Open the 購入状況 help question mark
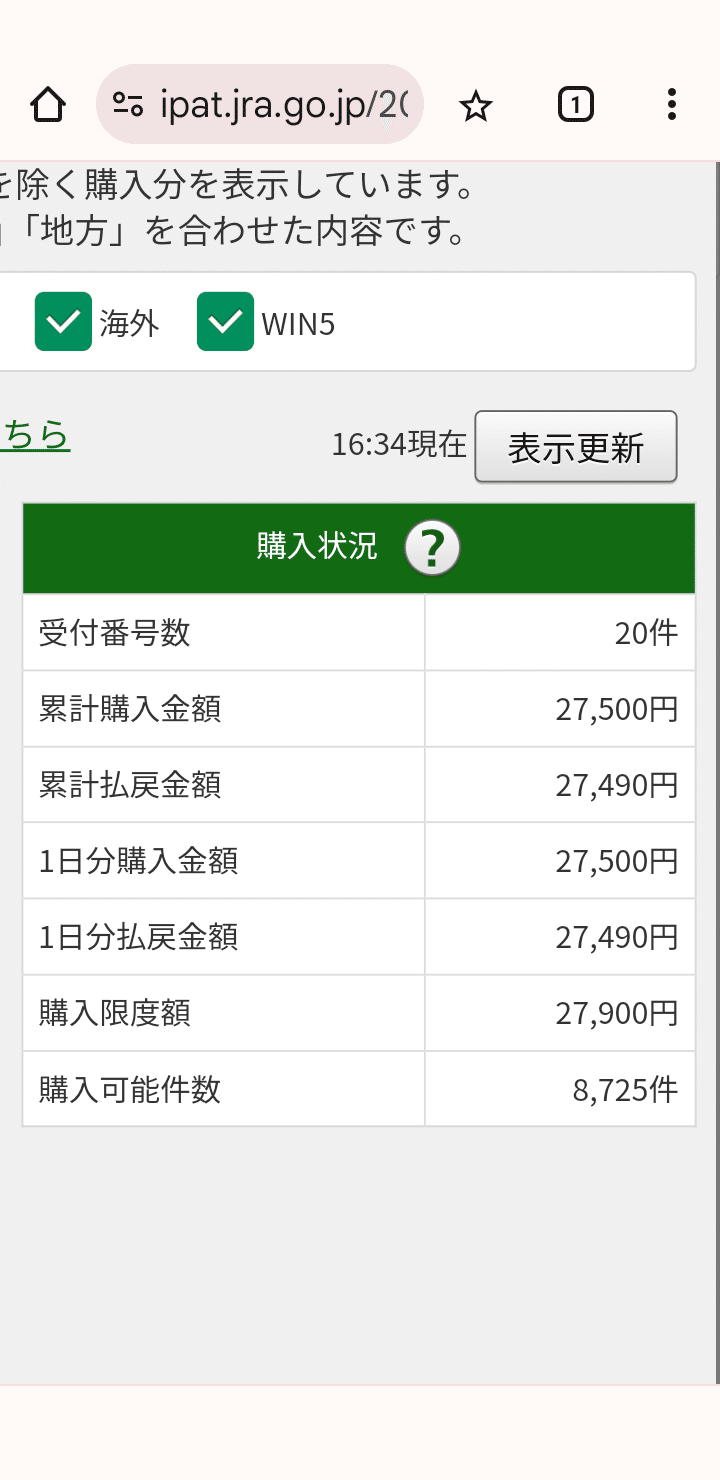720x1480 pixels. pyautogui.click(x=432, y=548)
